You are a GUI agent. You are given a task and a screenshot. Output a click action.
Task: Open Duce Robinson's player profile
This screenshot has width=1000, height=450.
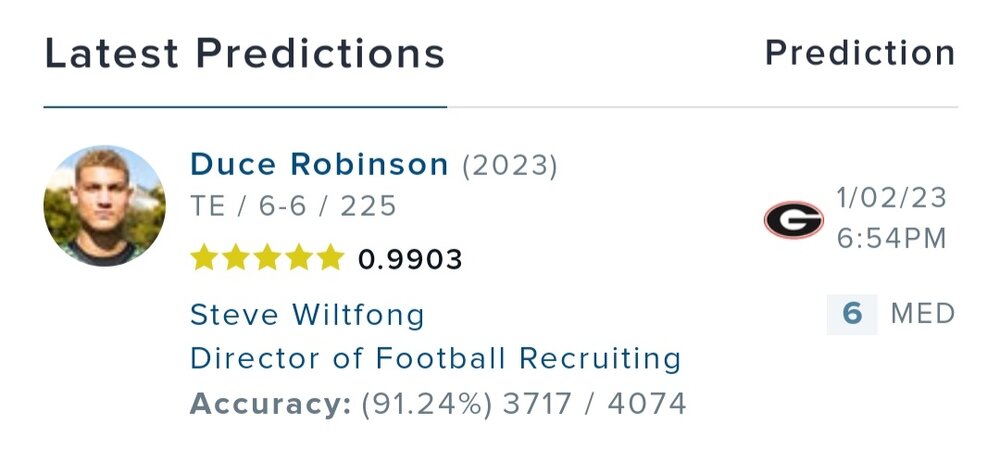click(x=319, y=165)
